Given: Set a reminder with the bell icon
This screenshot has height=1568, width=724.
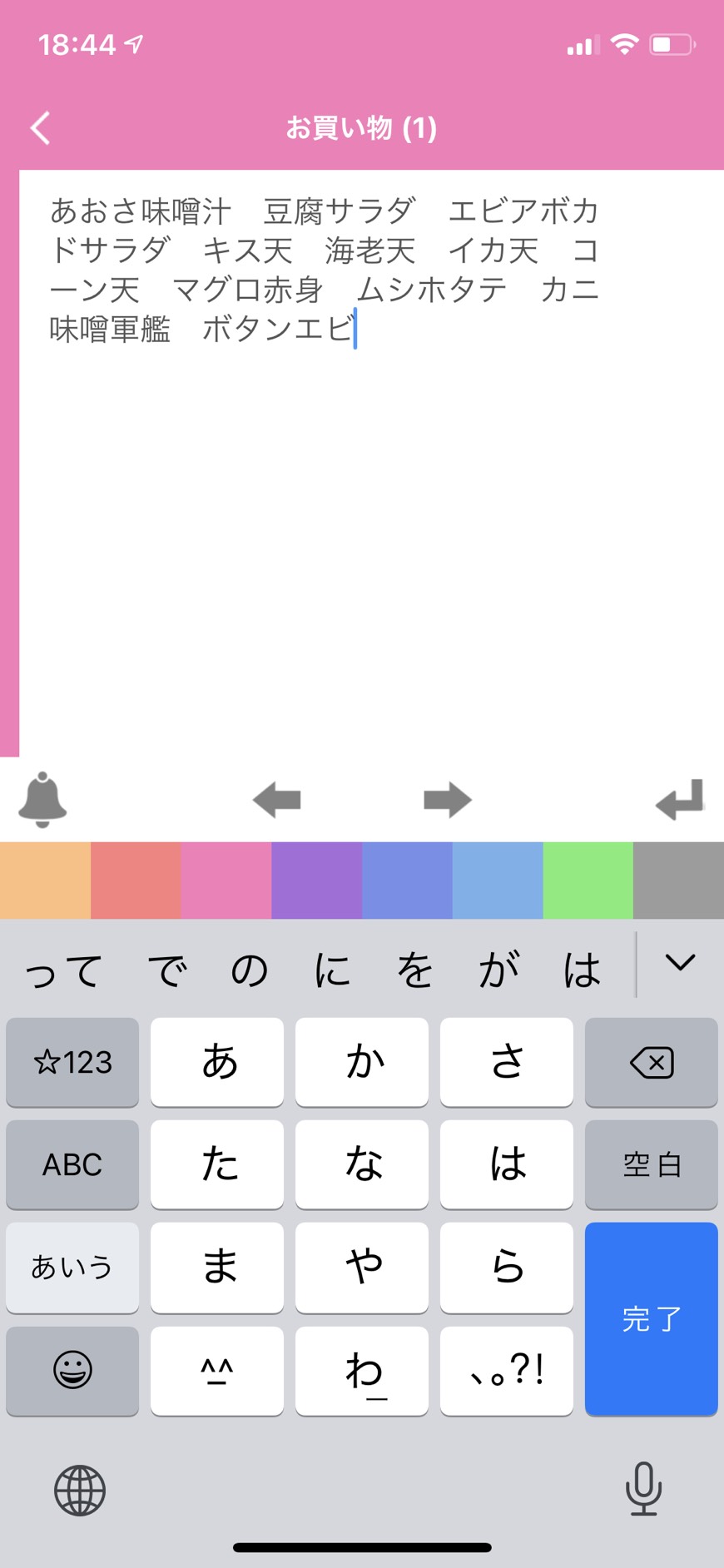Looking at the screenshot, I should tap(42, 800).
